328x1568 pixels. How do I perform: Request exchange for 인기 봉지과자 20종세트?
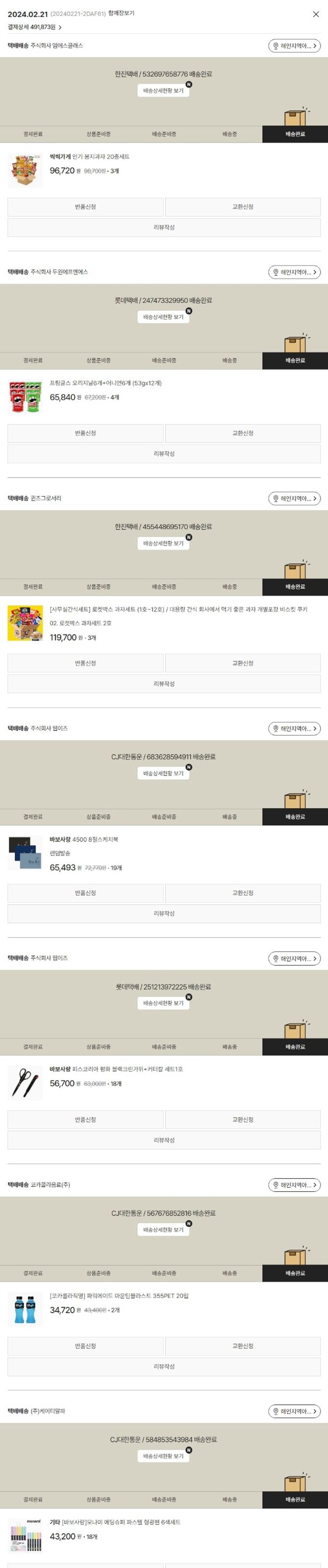click(243, 207)
